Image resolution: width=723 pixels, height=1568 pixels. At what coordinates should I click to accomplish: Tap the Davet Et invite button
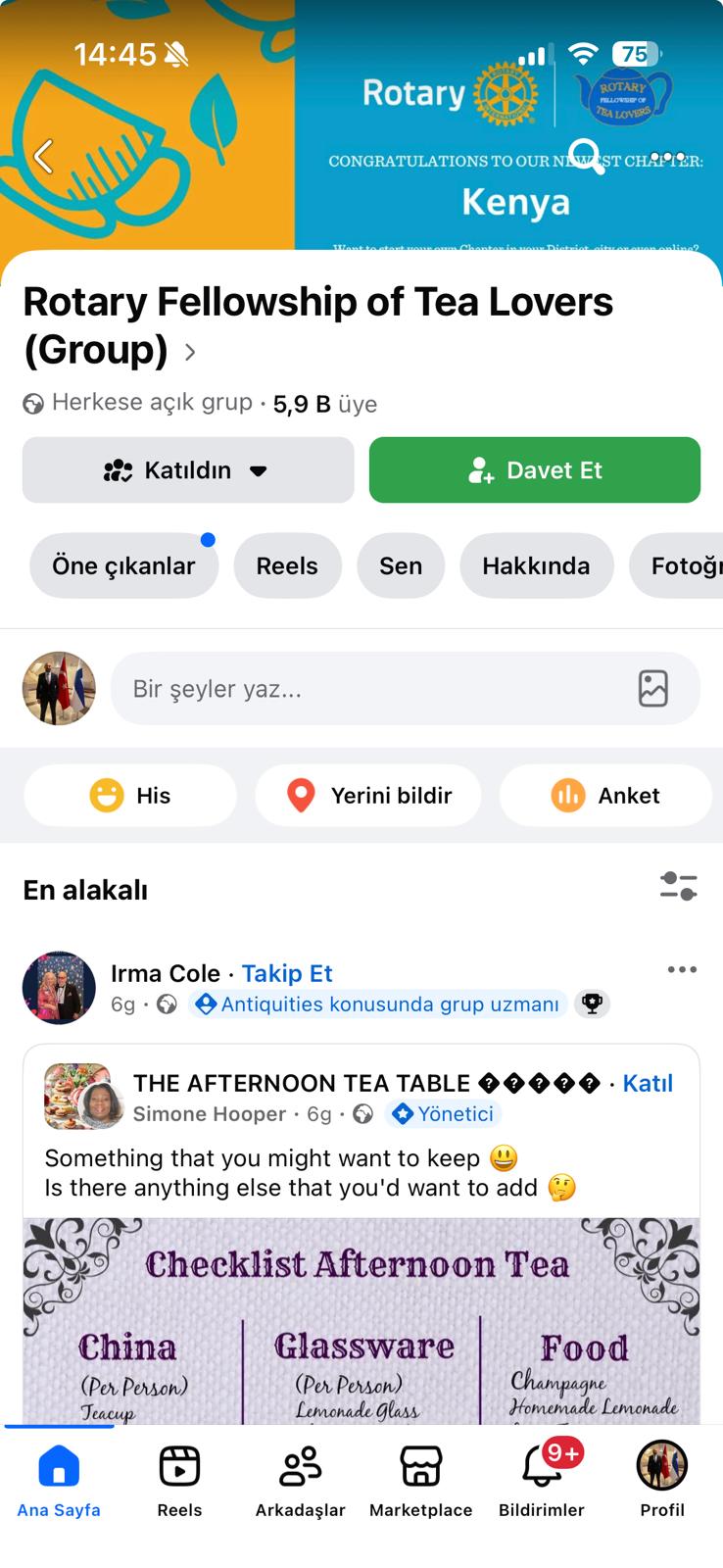tap(535, 470)
